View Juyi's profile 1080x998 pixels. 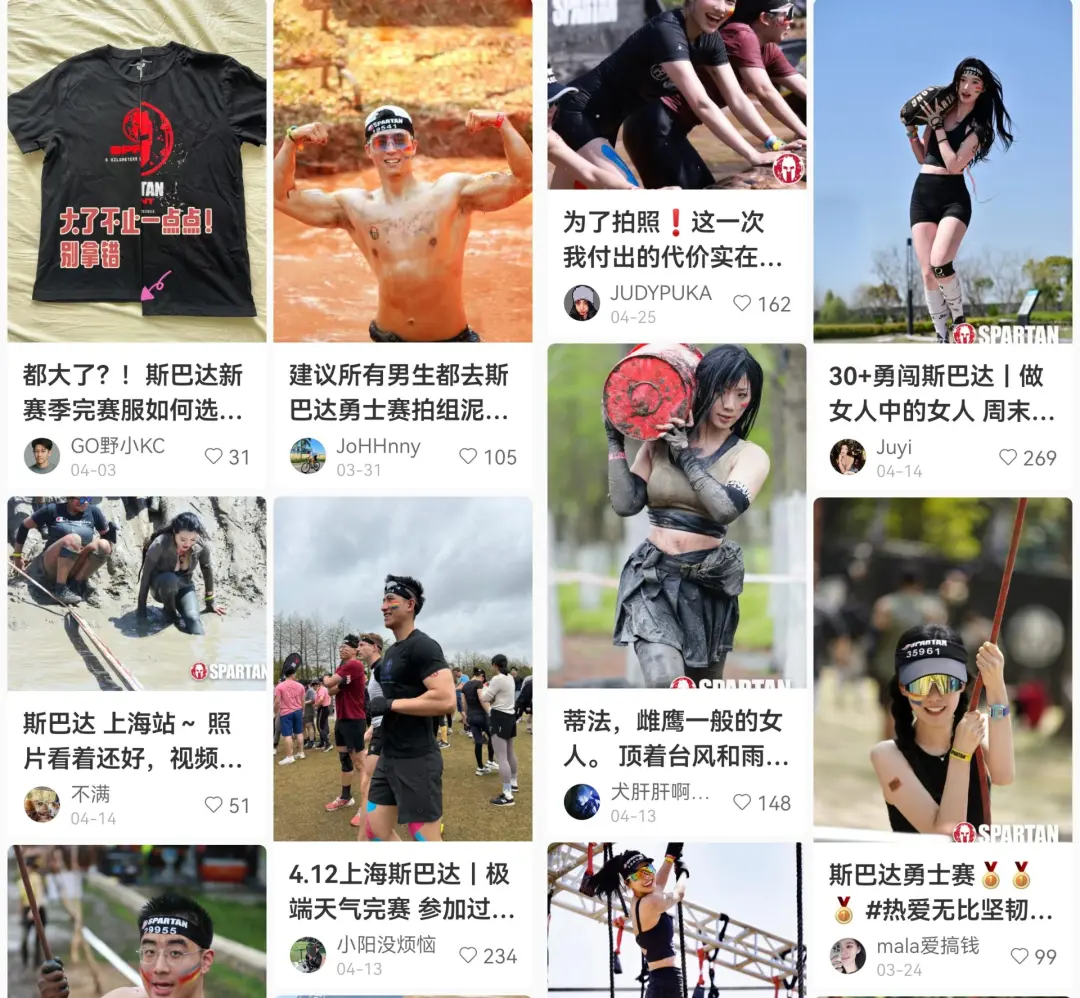pyautogui.click(x=847, y=456)
